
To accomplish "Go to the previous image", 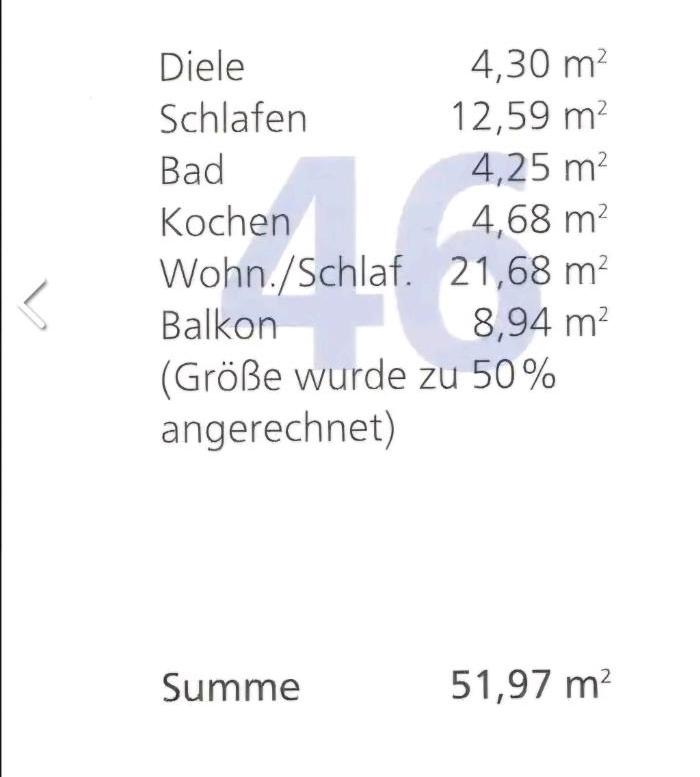I will 35,304.
